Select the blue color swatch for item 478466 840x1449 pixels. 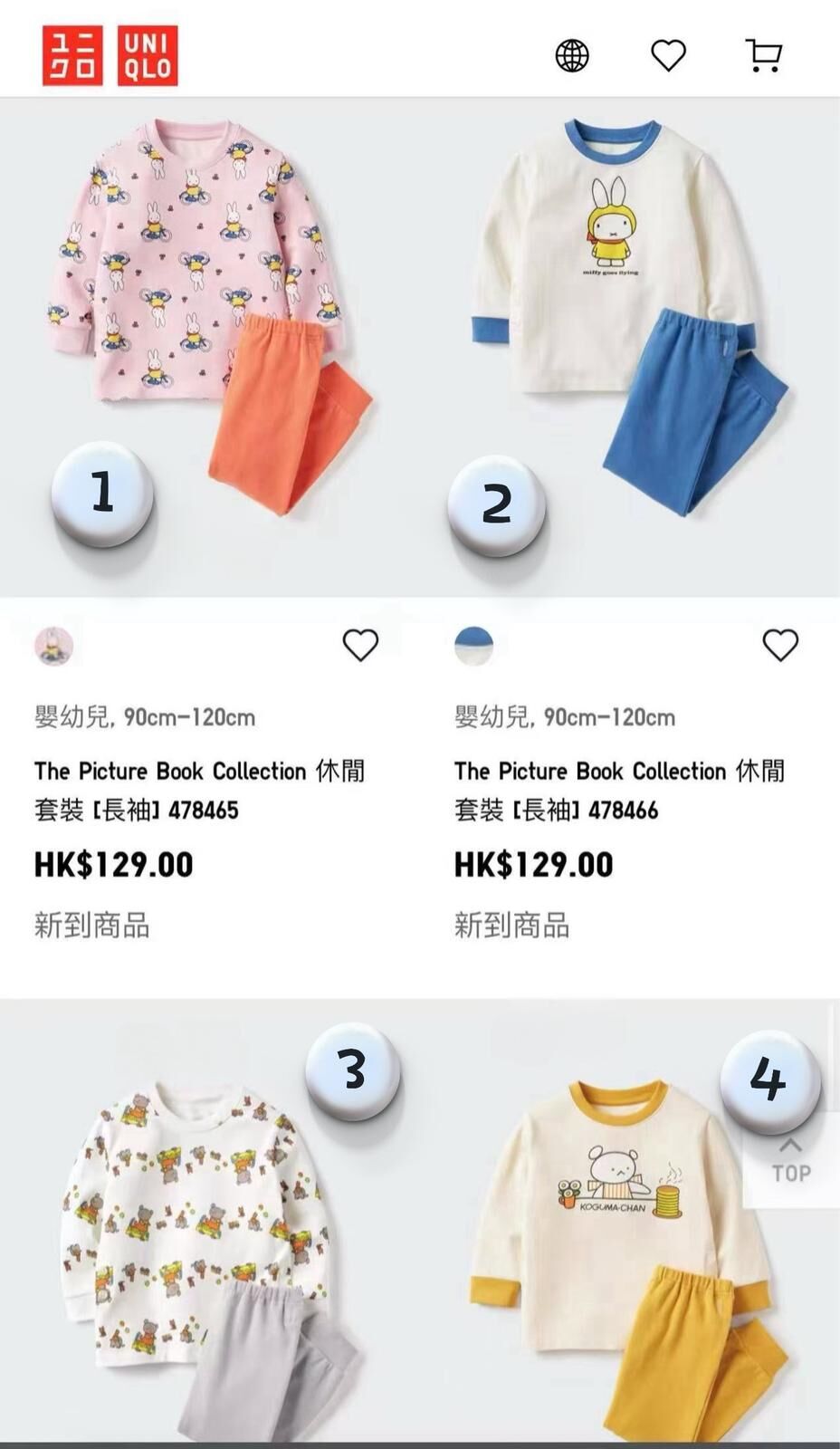475,646
